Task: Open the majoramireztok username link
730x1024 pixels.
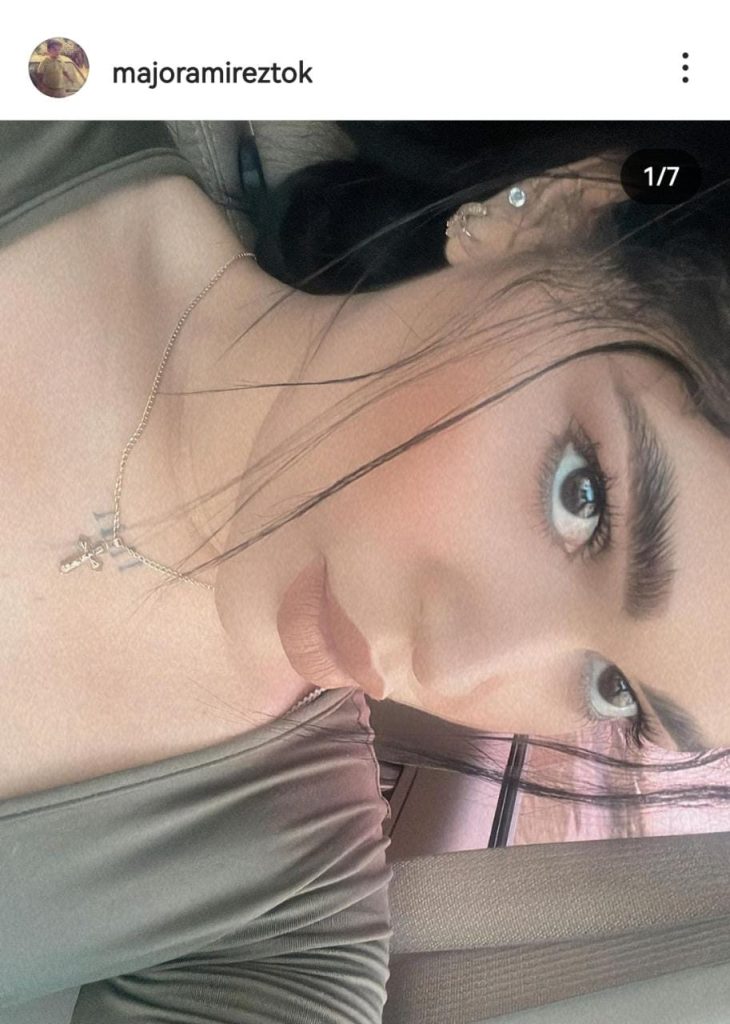Action: pyautogui.click(x=212, y=73)
